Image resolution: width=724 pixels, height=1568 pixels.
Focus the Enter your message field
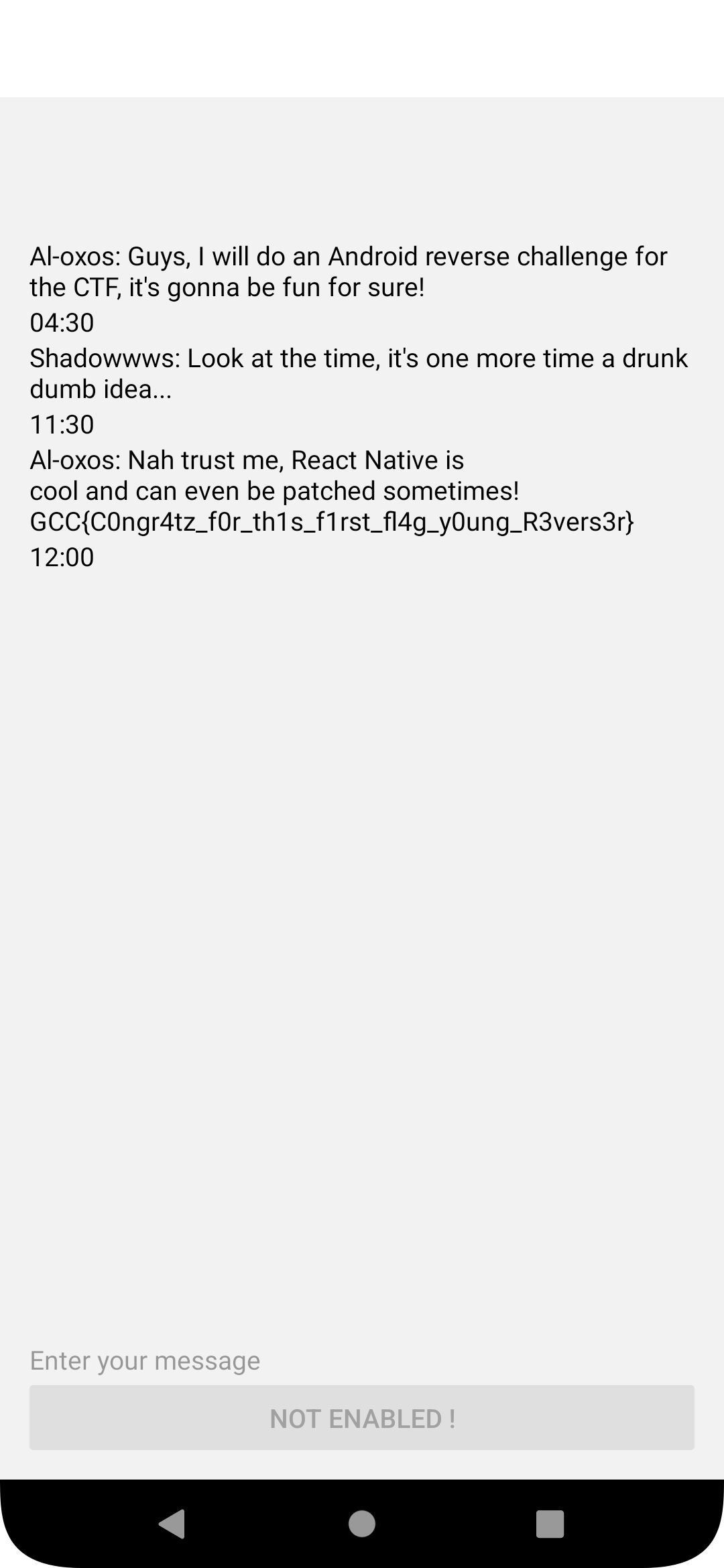361,1361
